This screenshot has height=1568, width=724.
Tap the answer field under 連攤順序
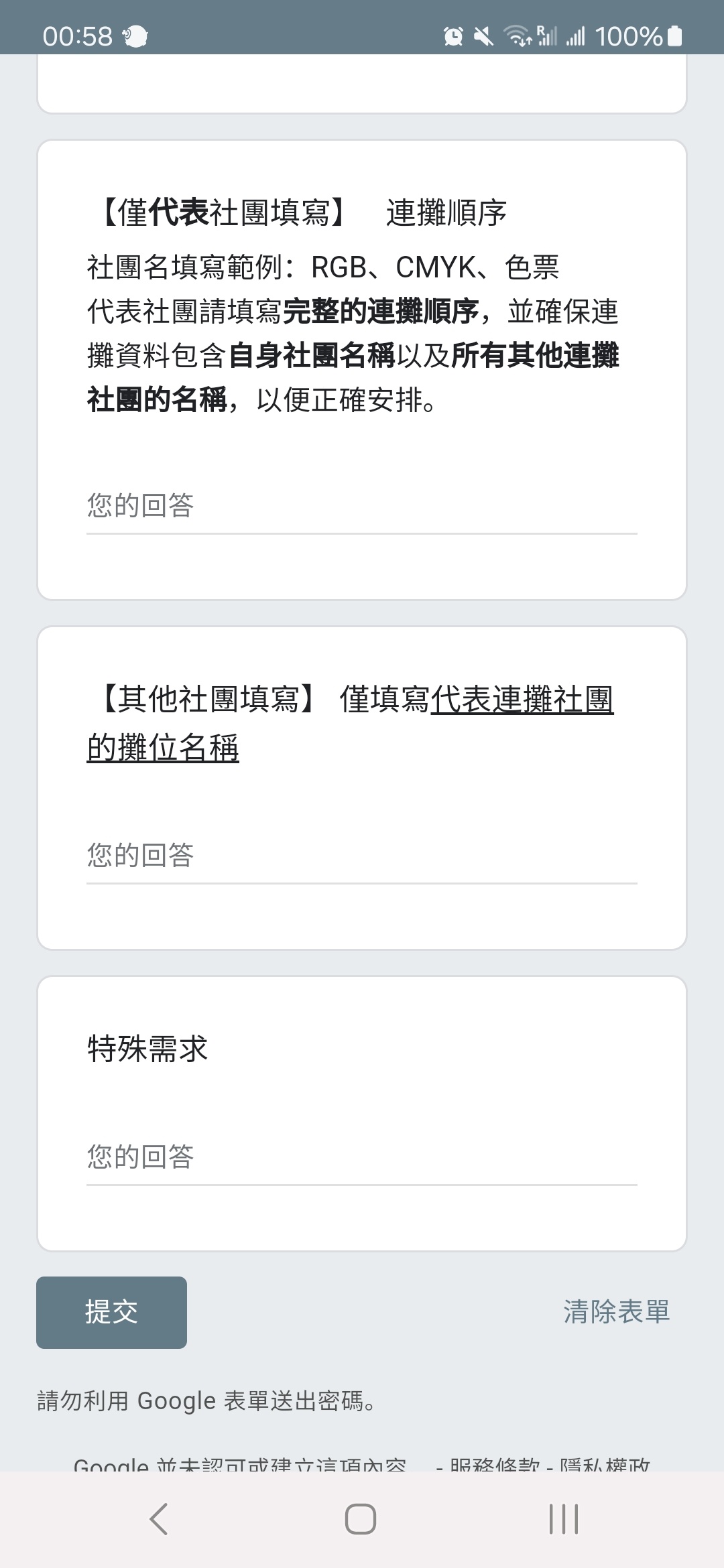click(x=362, y=506)
